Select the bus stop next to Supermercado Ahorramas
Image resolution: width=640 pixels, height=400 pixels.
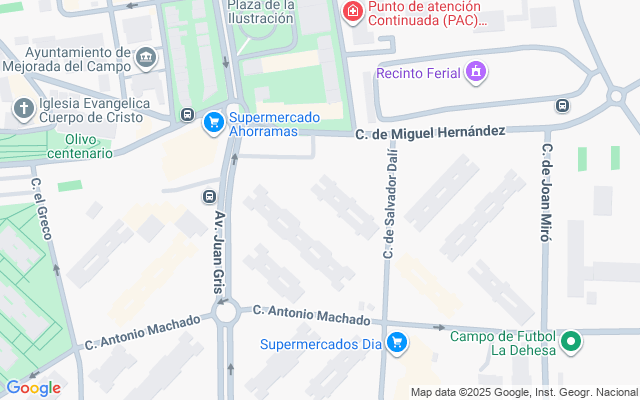(187, 115)
